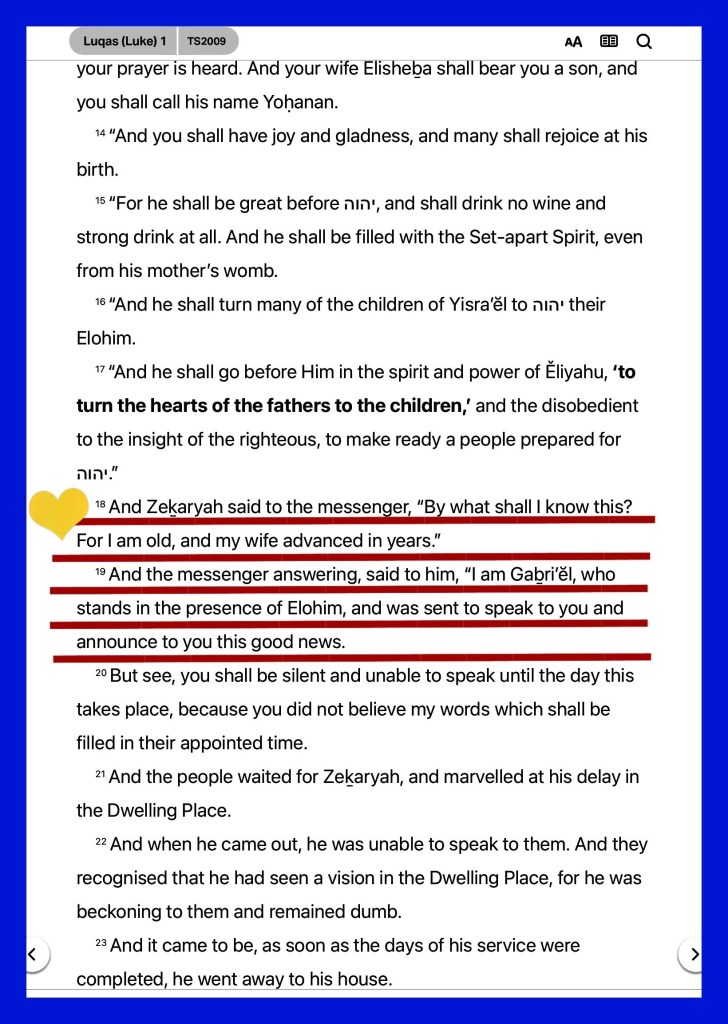
Task: Open AA font size settings
Action: [x=573, y=42]
